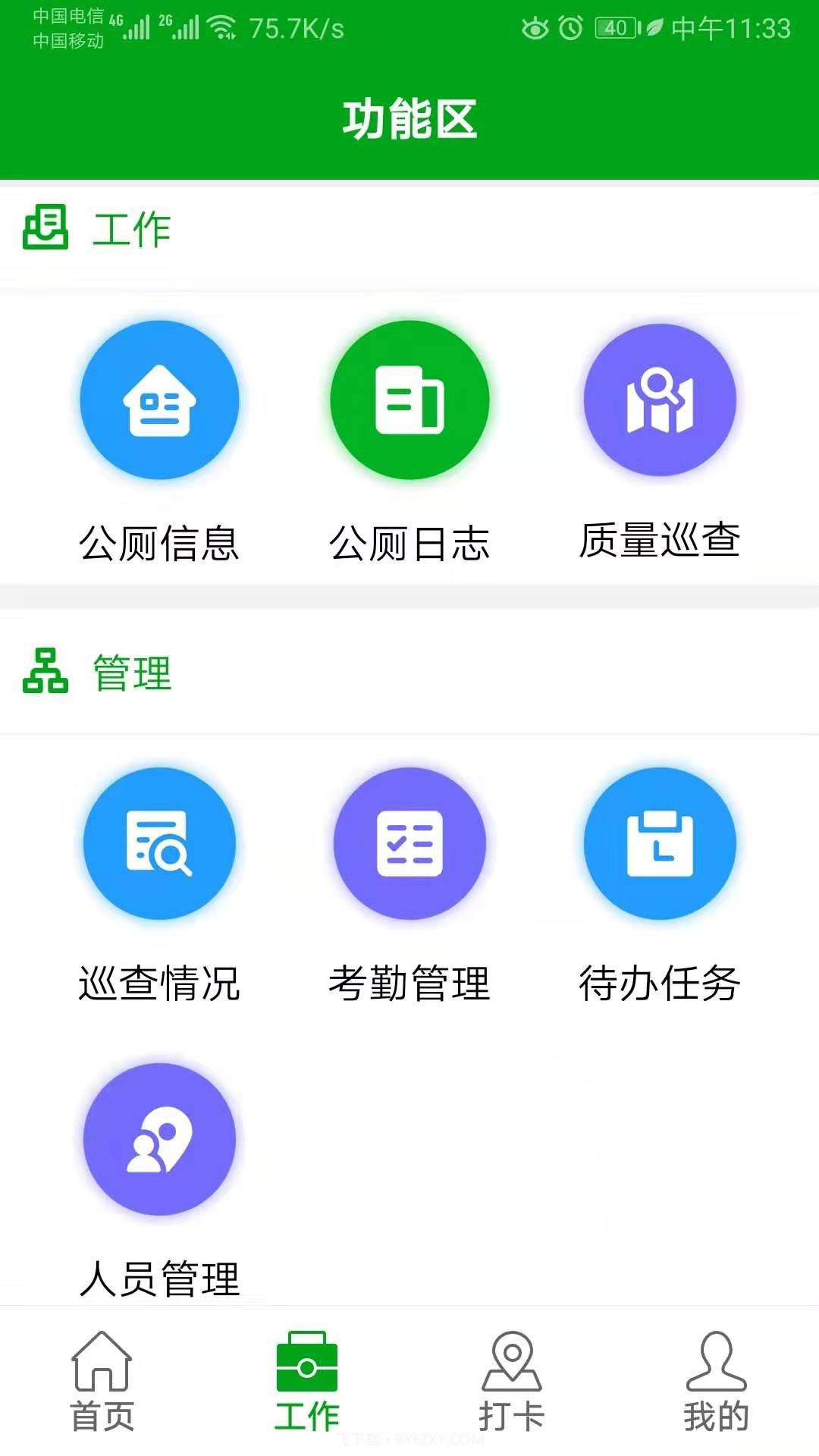Click the 公厕日志 text label
819x1456 pixels.
click(409, 540)
